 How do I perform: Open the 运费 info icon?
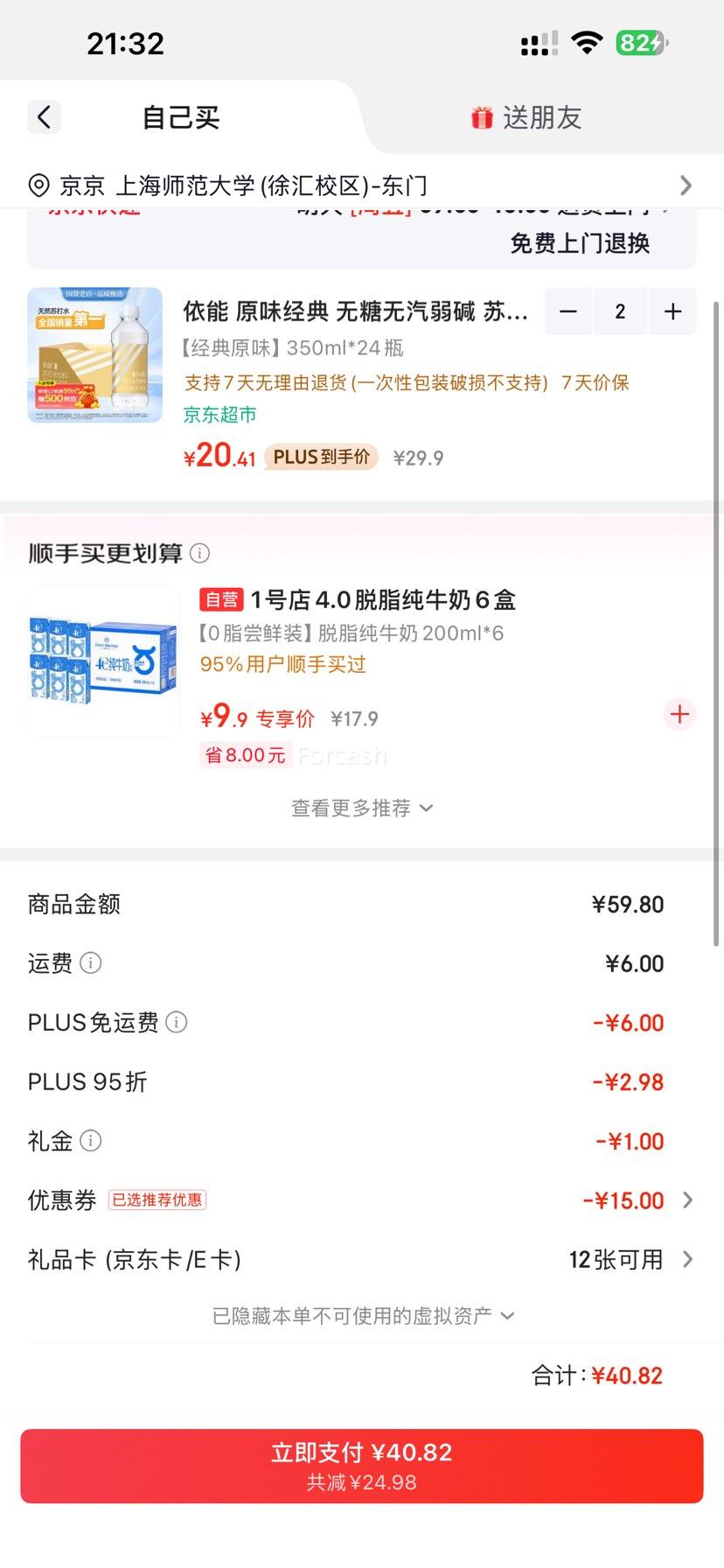(x=91, y=963)
